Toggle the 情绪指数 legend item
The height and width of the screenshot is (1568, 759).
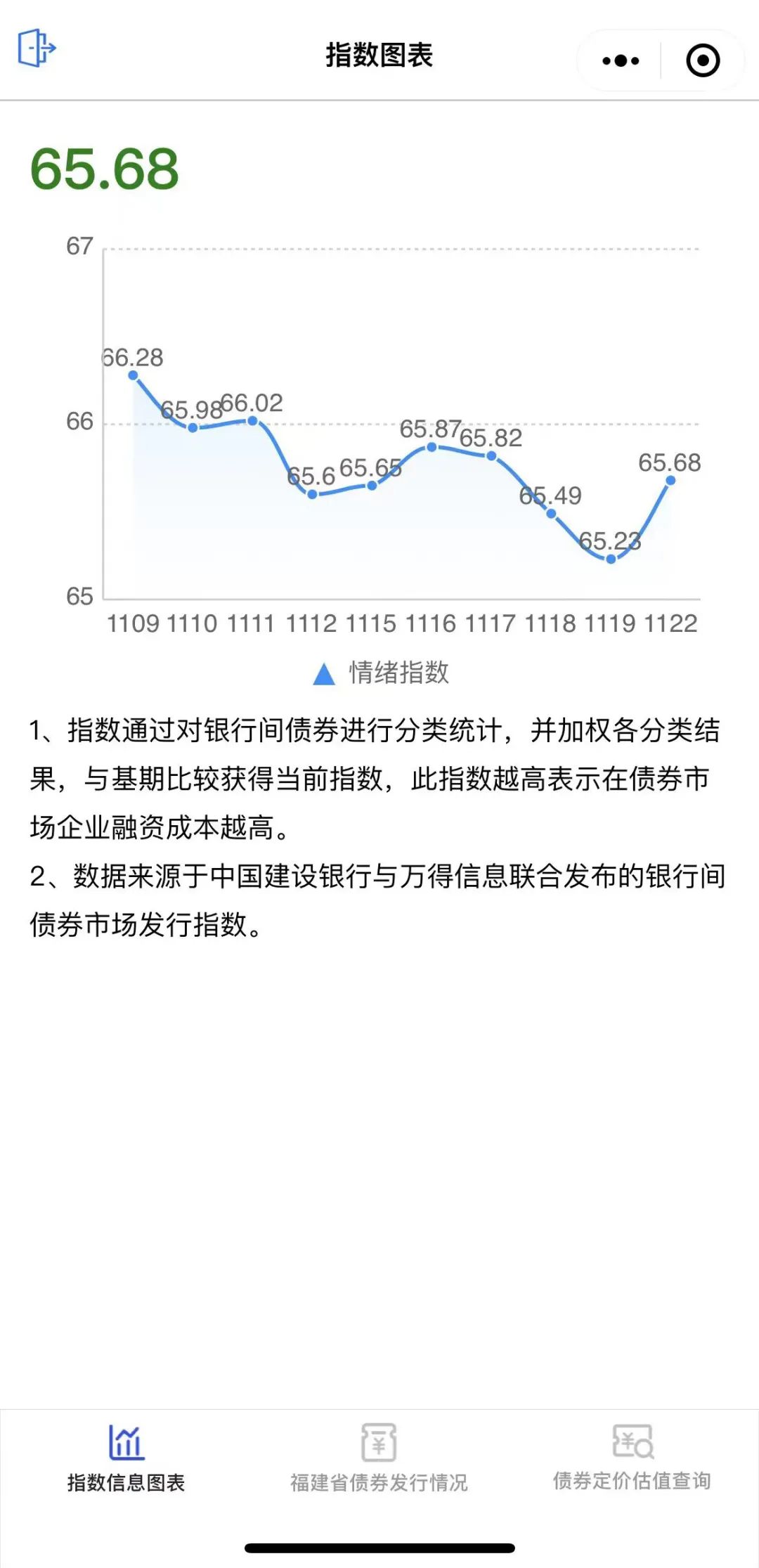click(x=382, y=673)
